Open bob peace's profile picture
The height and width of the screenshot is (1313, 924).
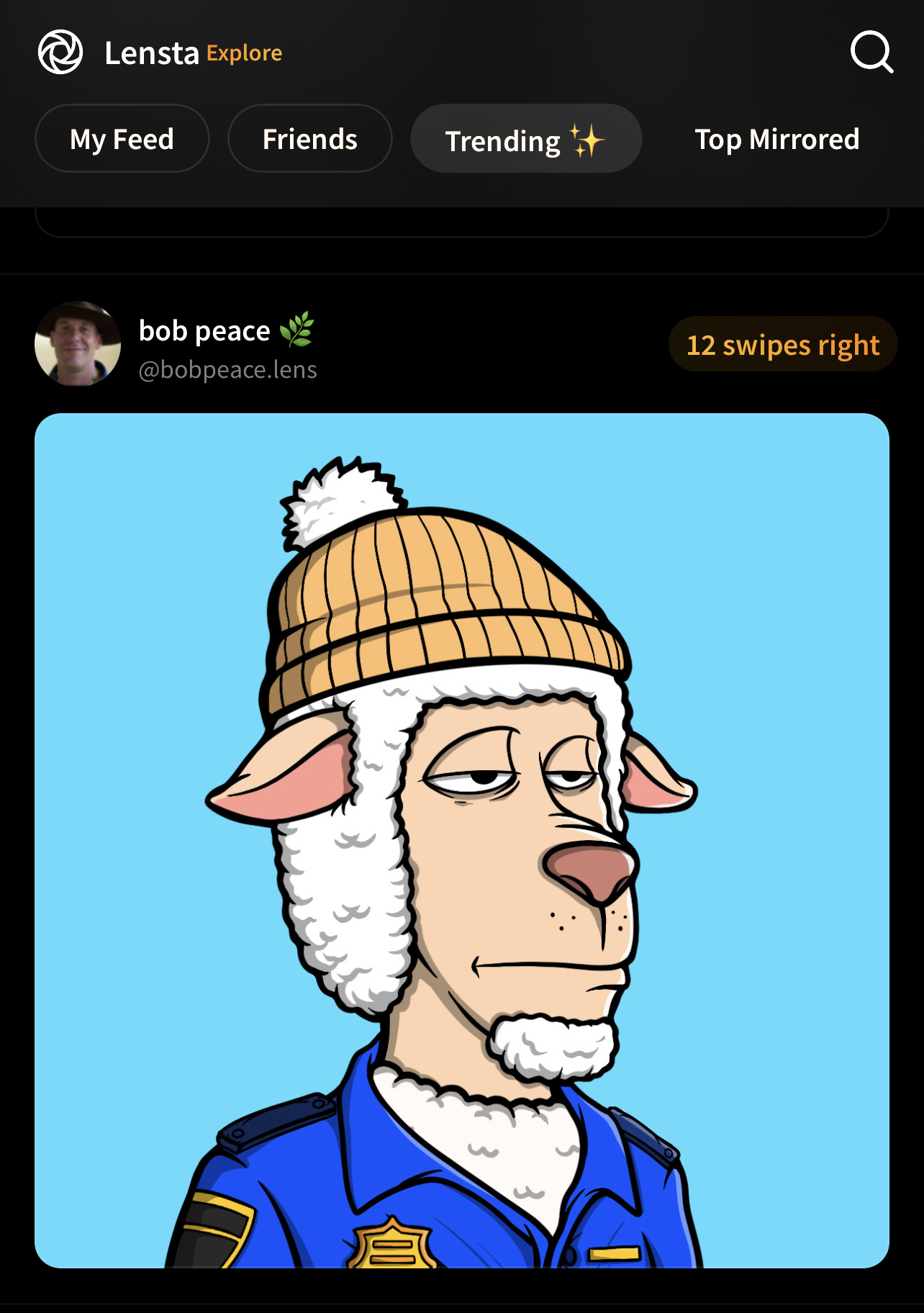[x=78, y=344]
